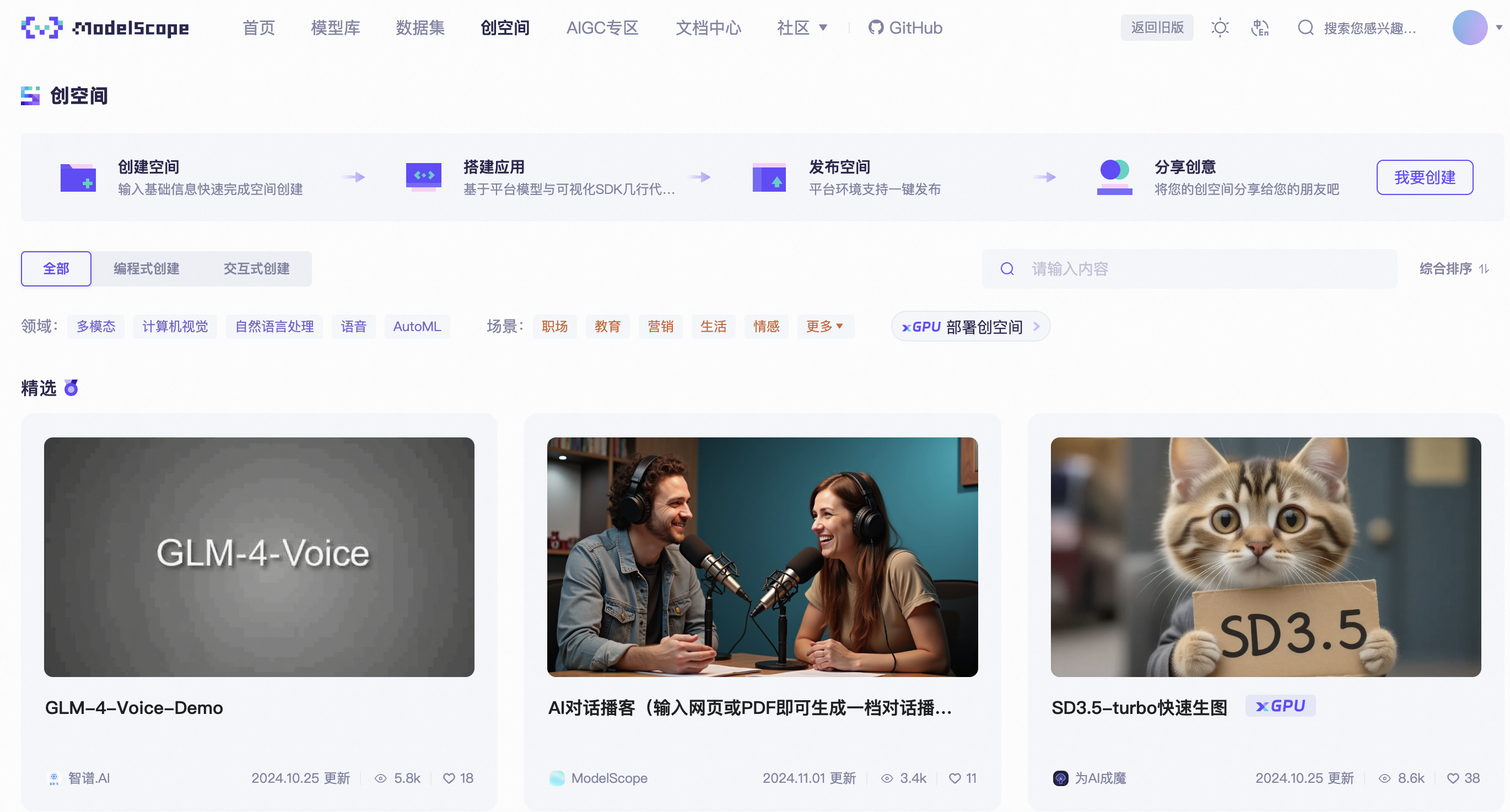
Task: Open the xGPU 部署创空间 link
Action: click(x=970, y=326)
